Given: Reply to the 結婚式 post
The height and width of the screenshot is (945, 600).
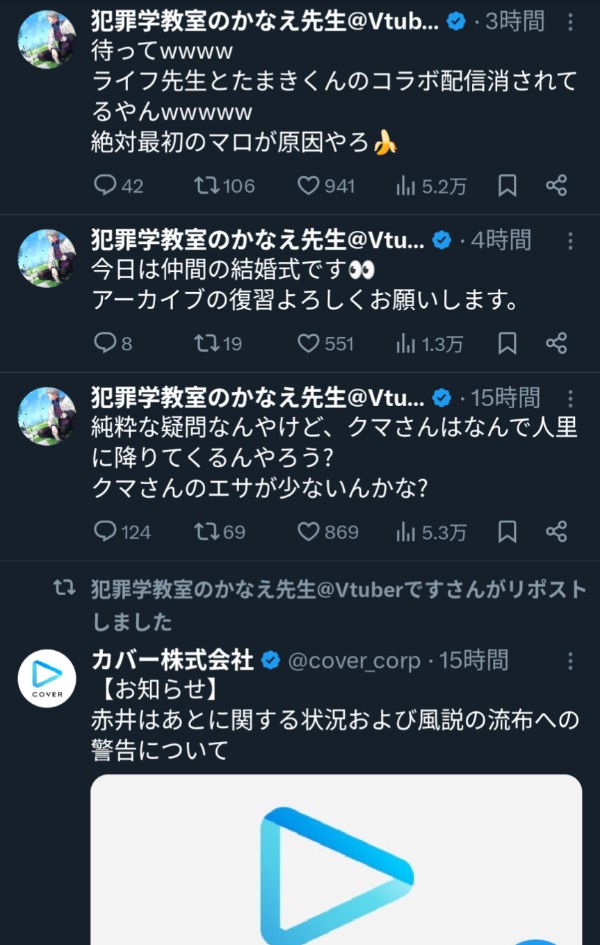Looking at the screenshot, I should click(x=105, y=343).
